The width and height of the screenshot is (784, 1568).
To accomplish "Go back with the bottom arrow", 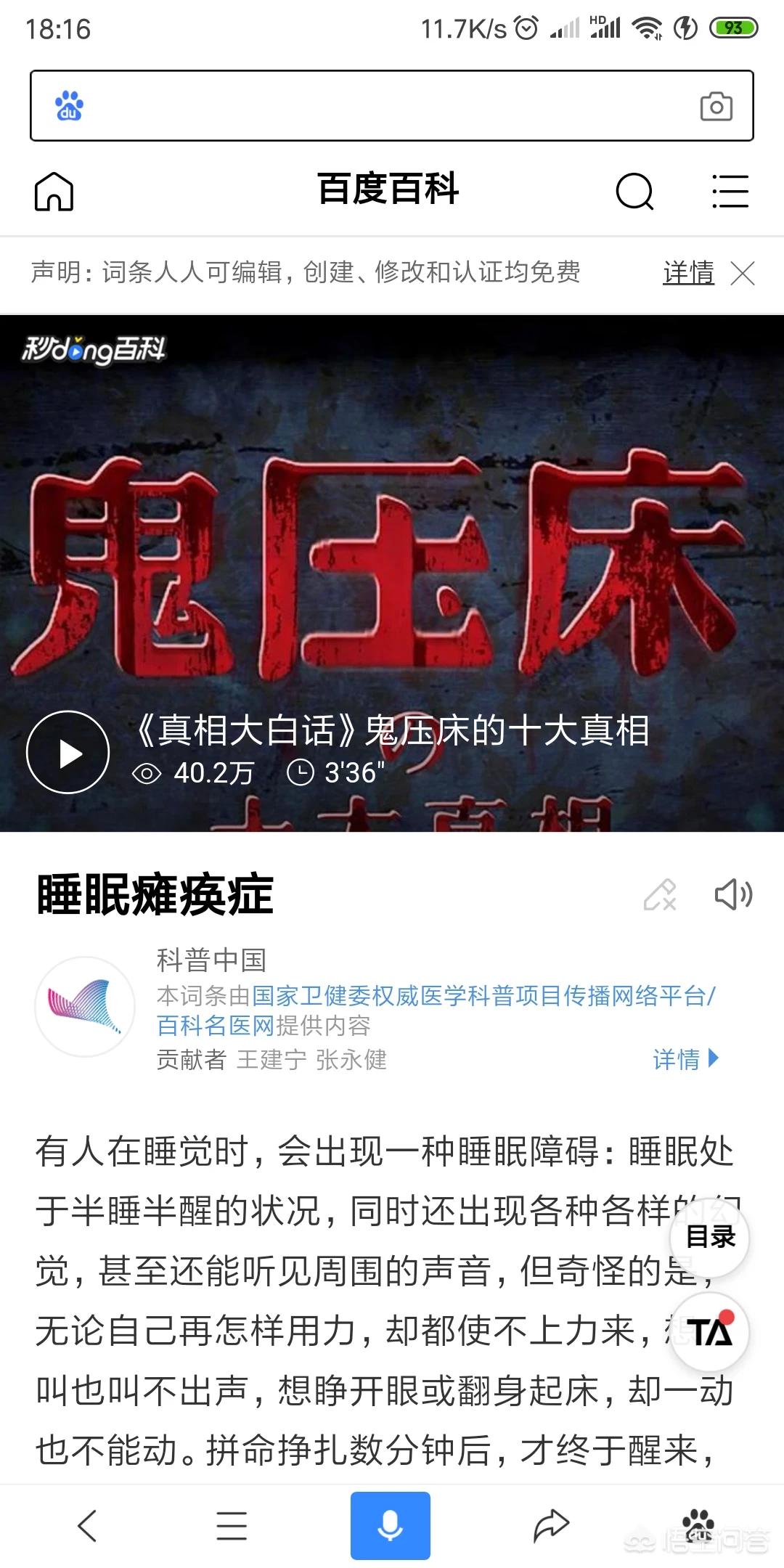I will (x=87, y=1525).
